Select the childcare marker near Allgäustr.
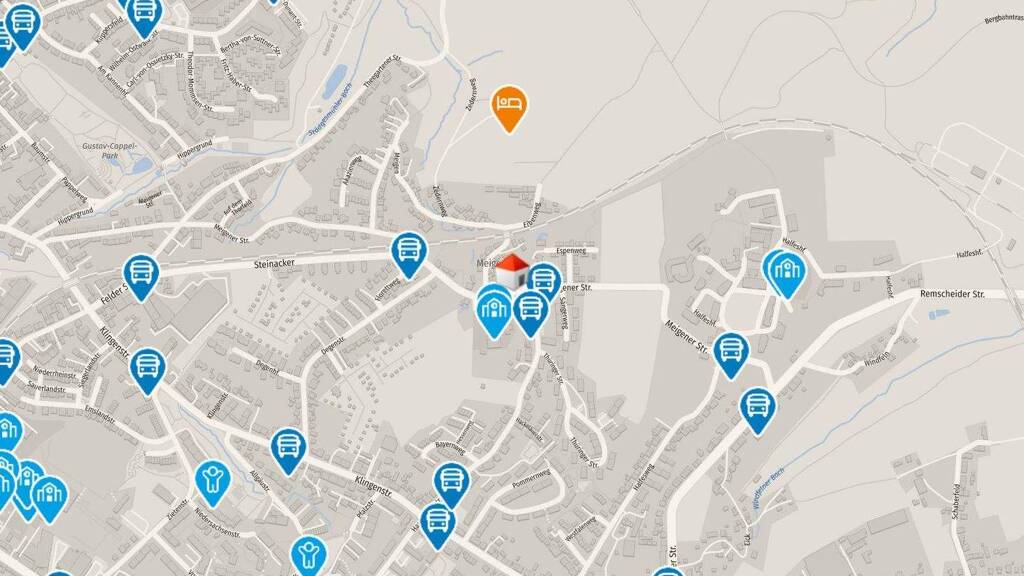Image resolution: width=1024 pixels, height=576 pixels. click(x=212, y=479)
